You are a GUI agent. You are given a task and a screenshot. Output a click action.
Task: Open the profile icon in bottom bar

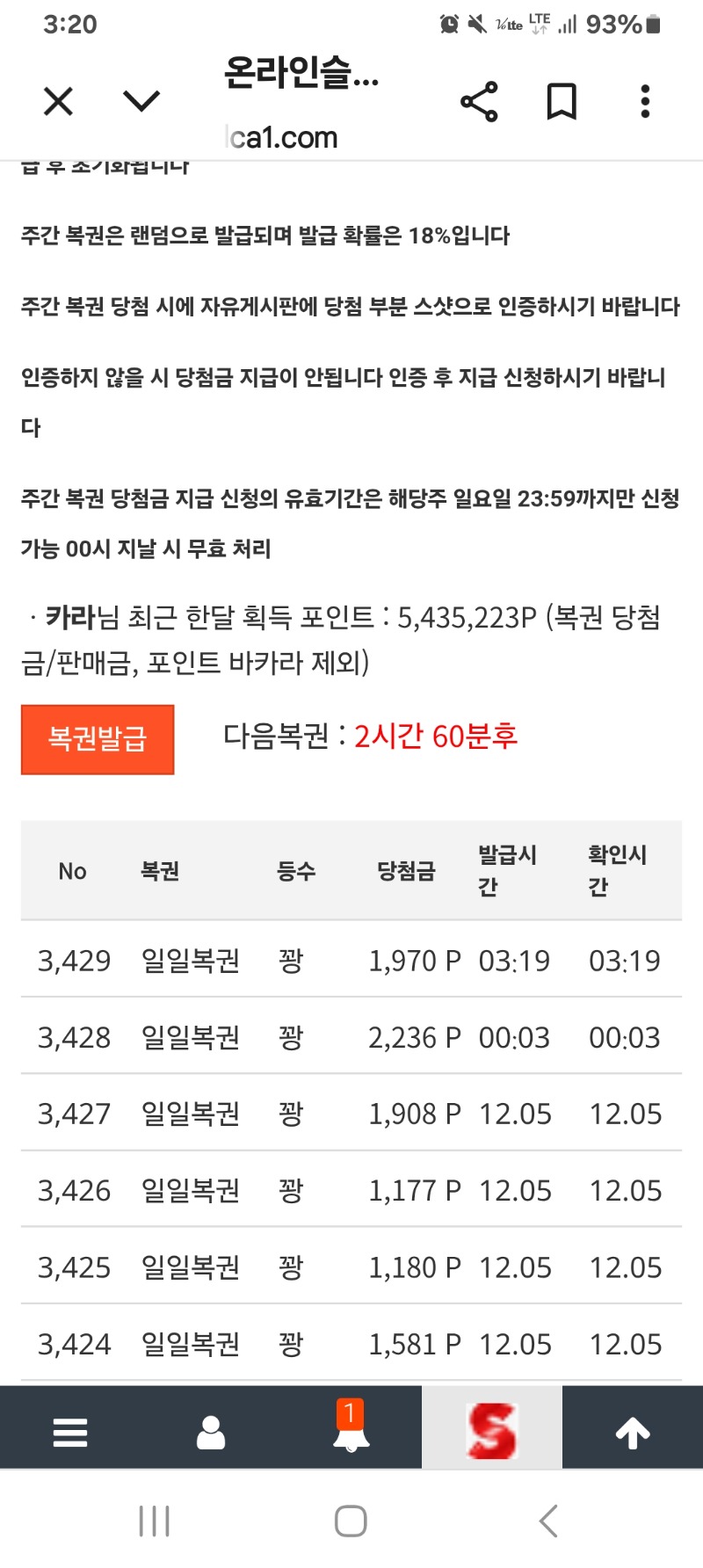click(211, 1433)
